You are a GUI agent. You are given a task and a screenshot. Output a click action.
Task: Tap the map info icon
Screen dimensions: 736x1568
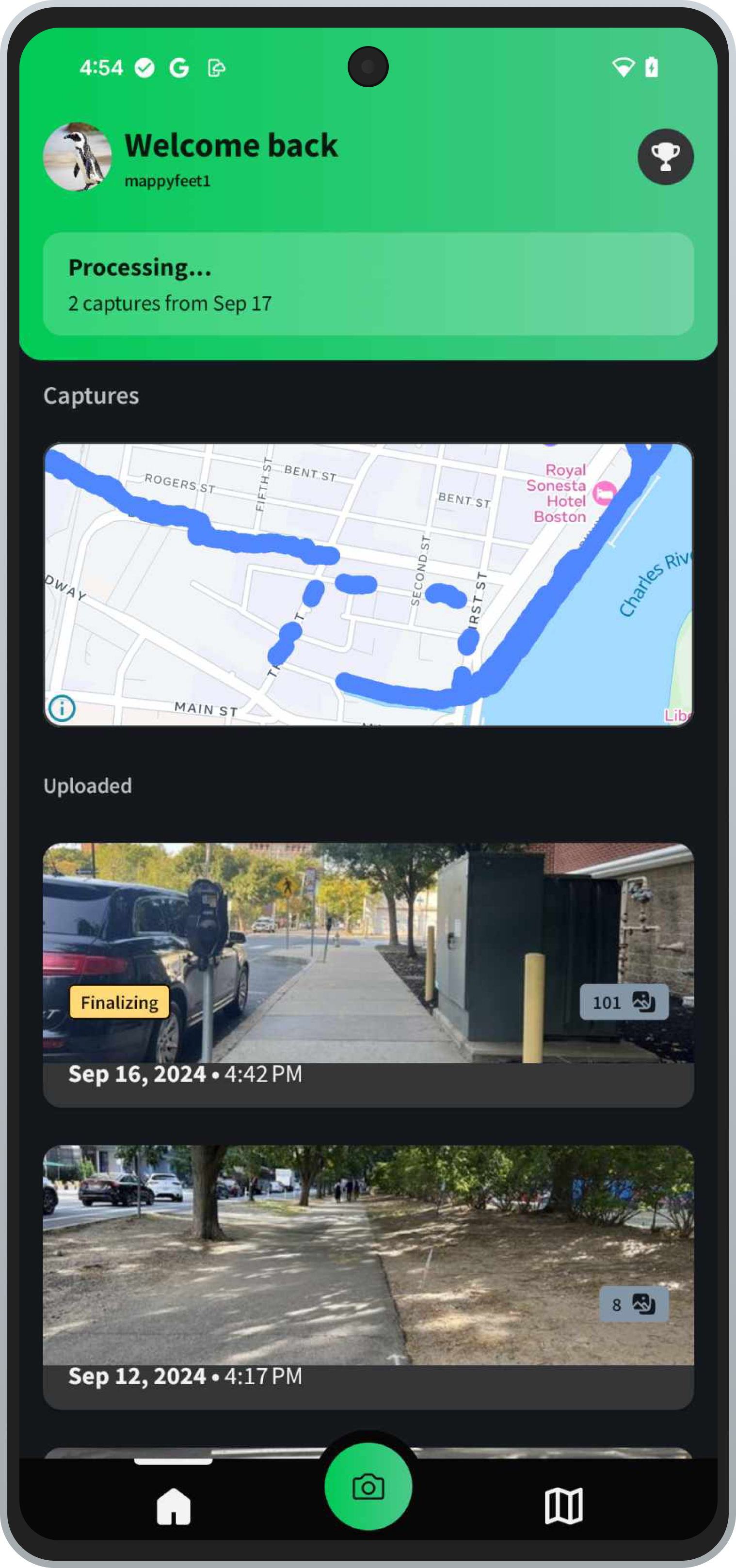coord(62,708)
